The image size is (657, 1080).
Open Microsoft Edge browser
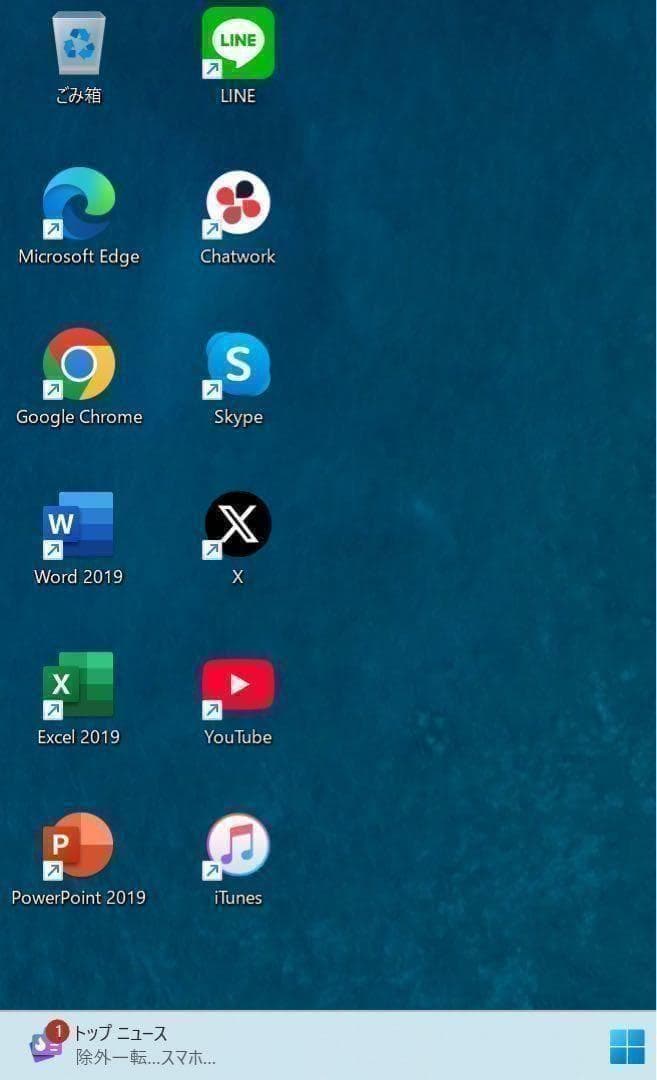click(x=78, y=204)
